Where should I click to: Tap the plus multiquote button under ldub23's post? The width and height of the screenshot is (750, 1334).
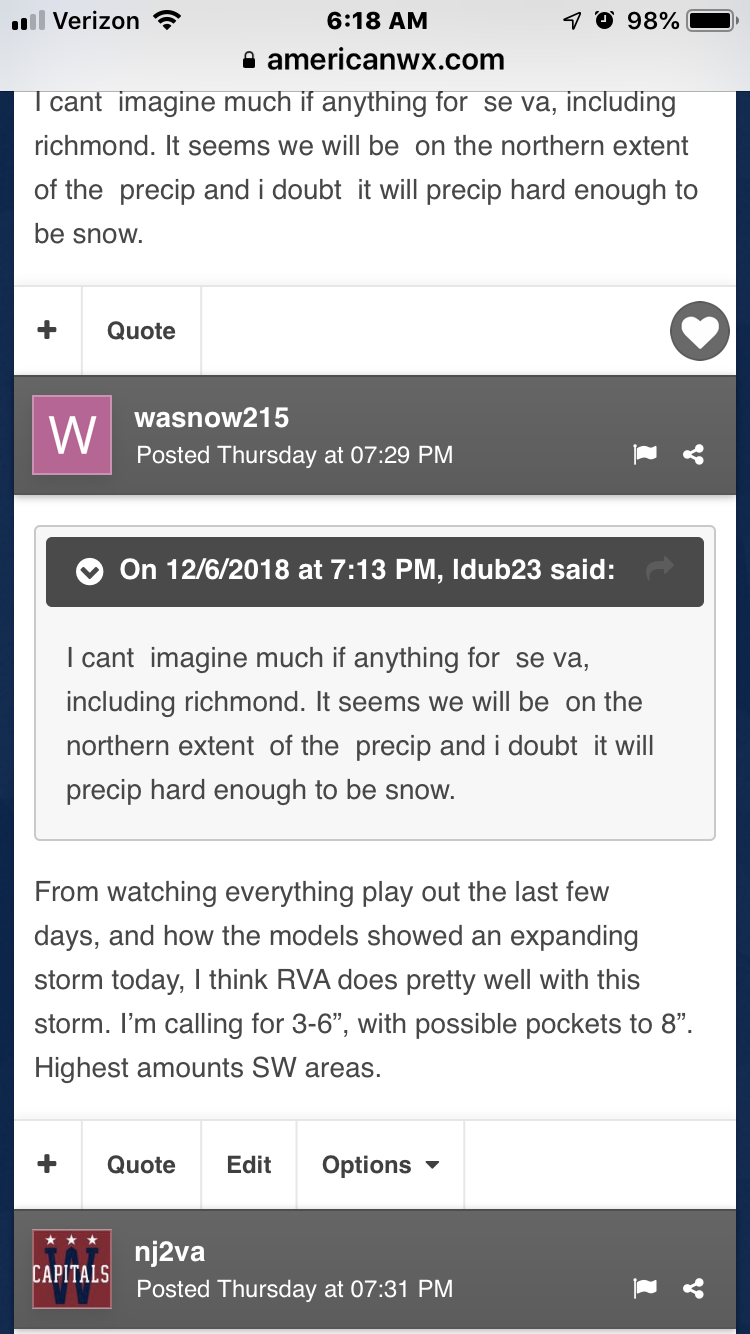[x=47, y=331]
